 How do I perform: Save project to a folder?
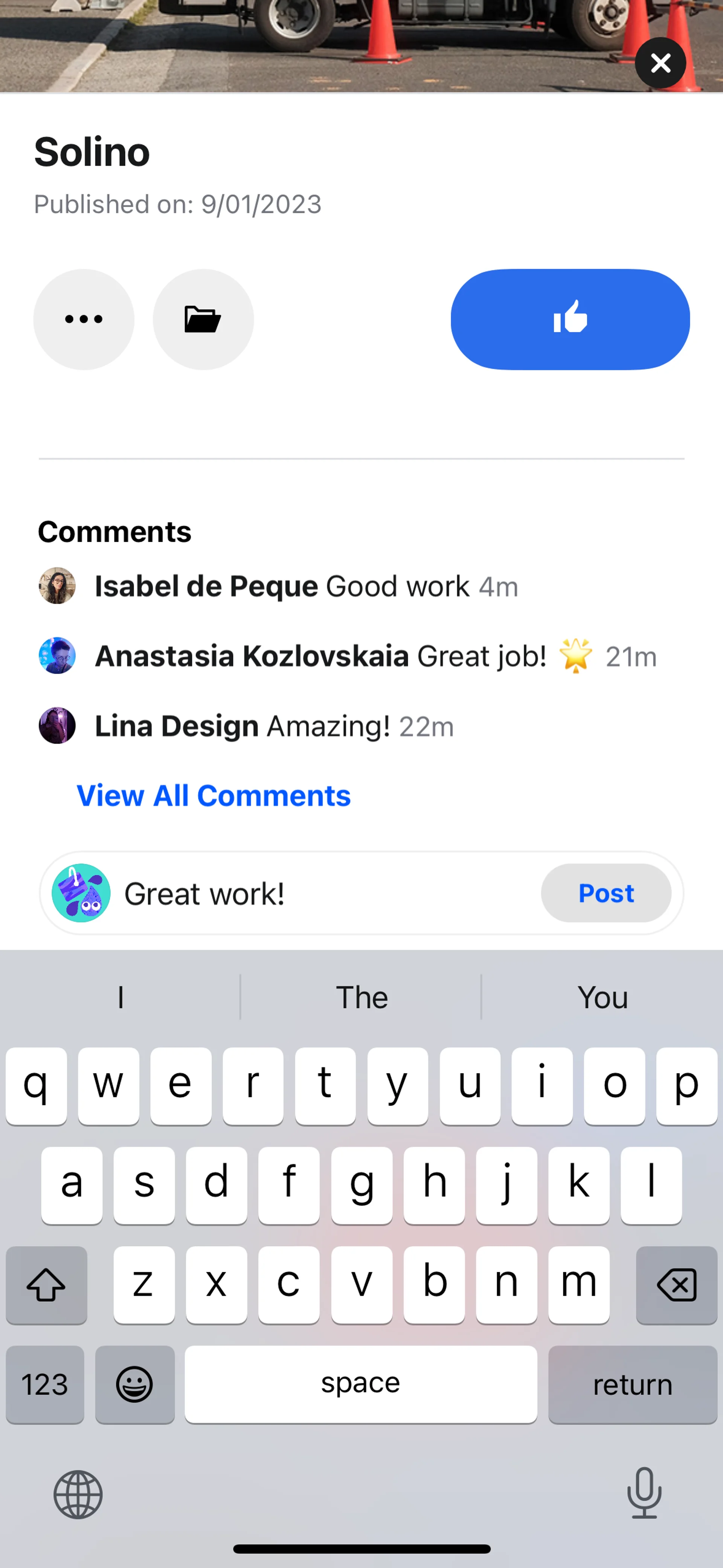[203, 319]
